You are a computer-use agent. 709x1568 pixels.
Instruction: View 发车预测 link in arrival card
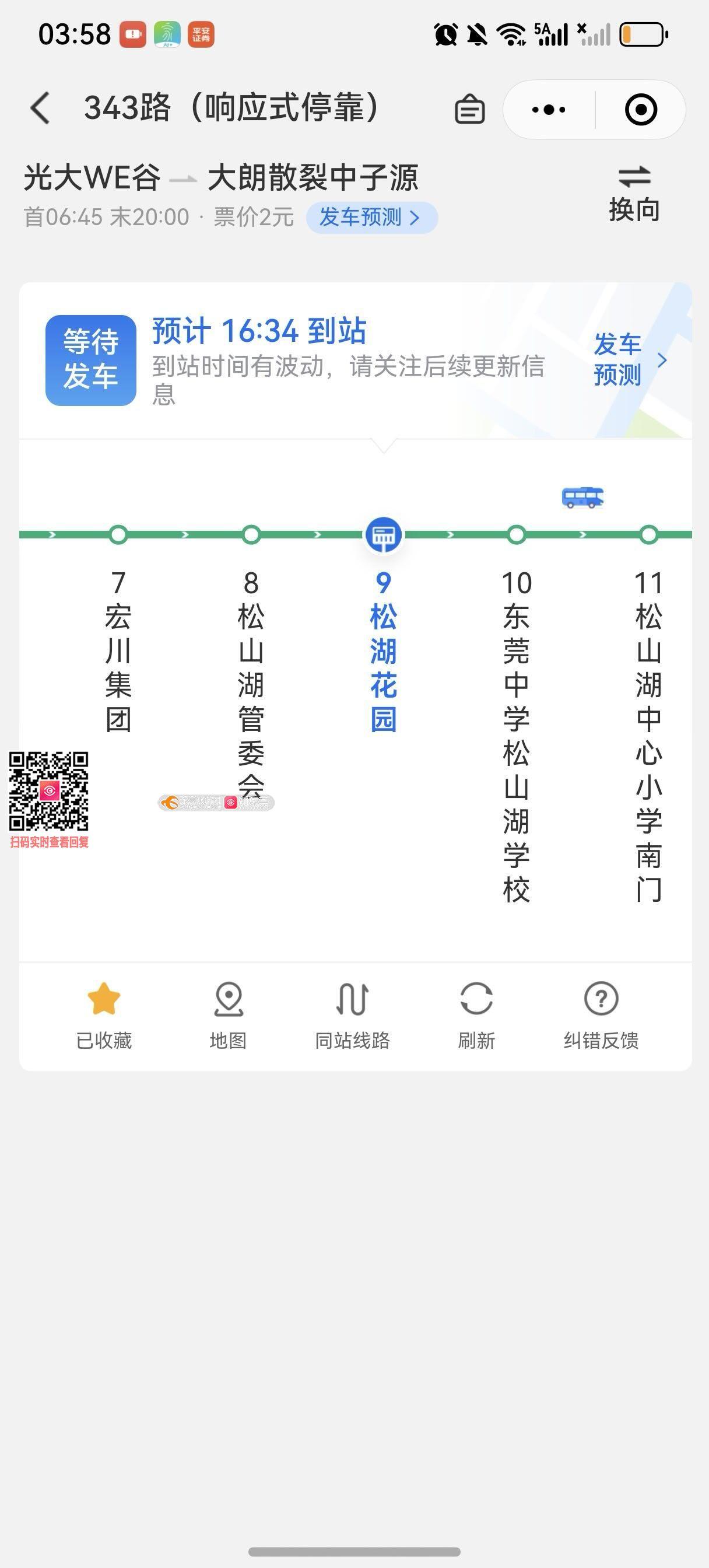(628, 360)
